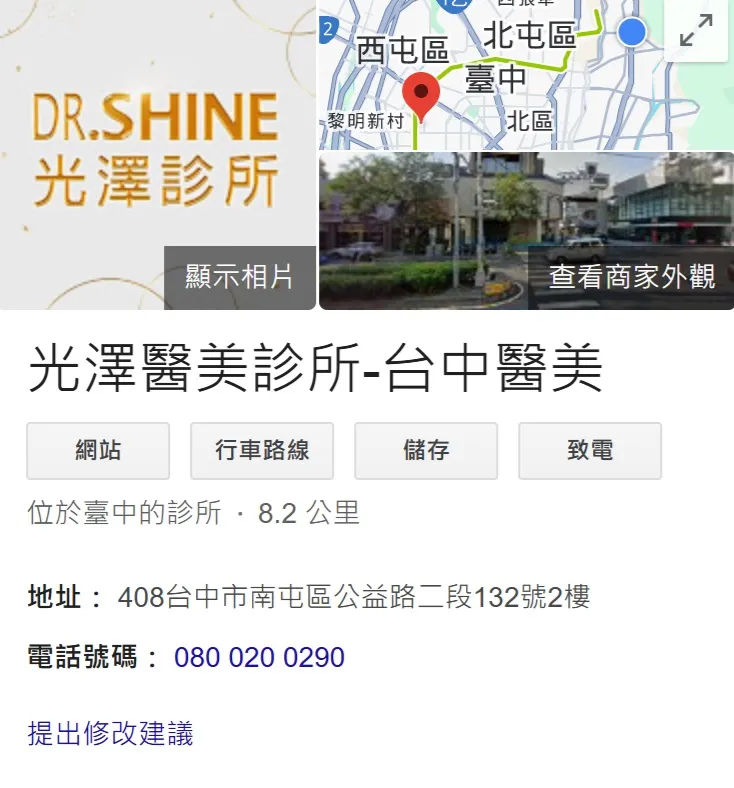This screenshot has height=788, width=734.
Task: Click the 網站 button
Action: click(97, 451)
